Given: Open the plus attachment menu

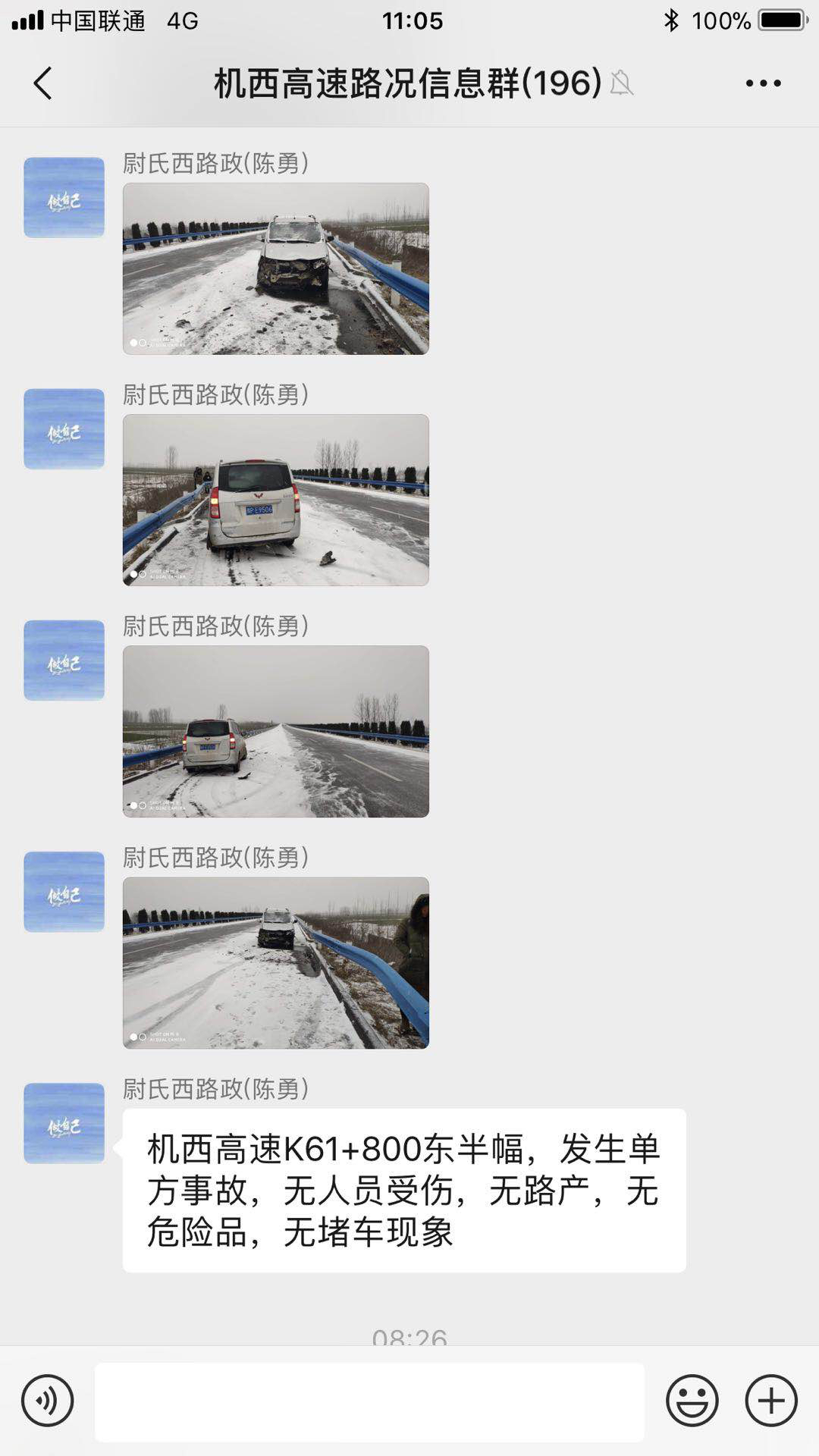Looking at the screenshot, I should (771, 1401).
